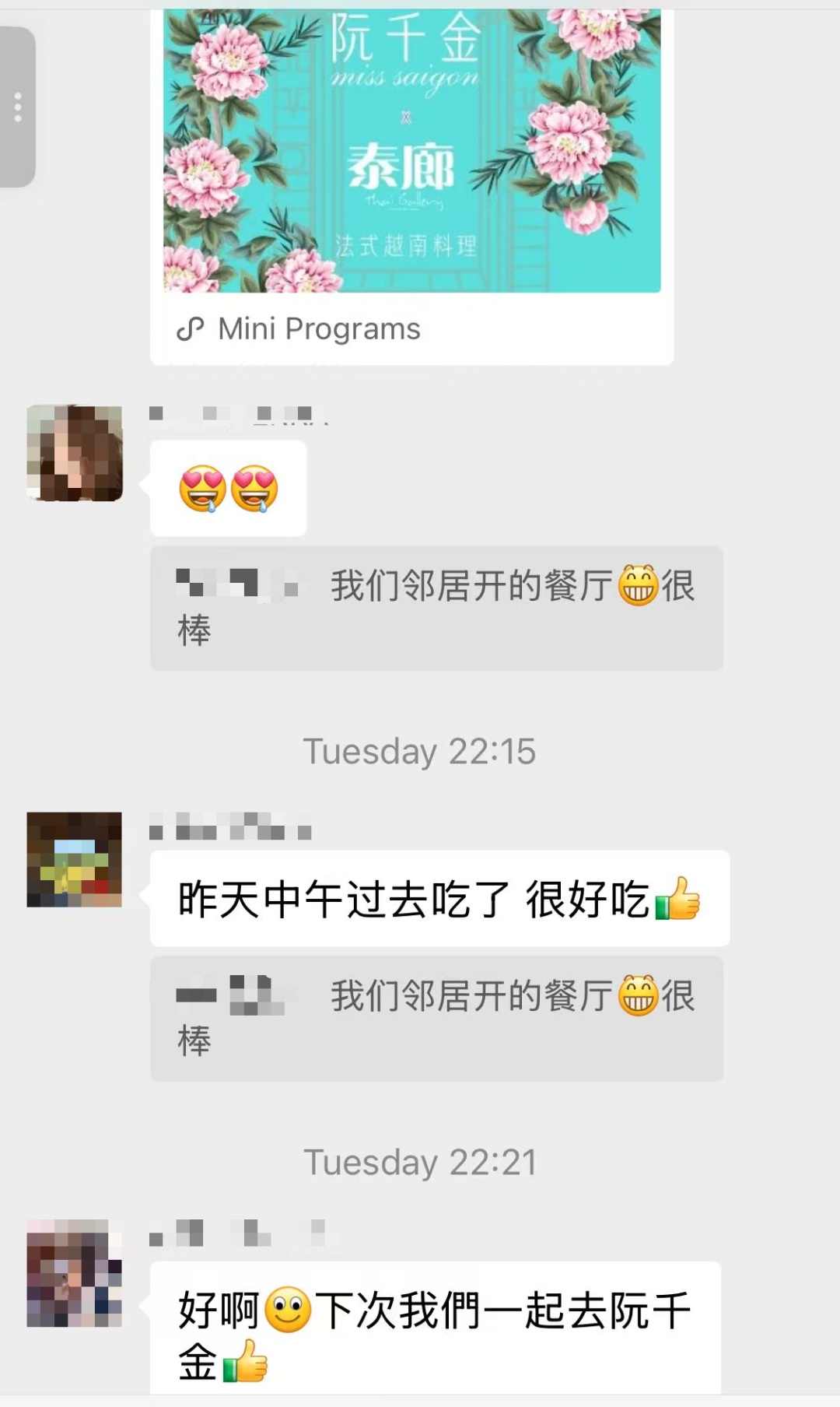Viewport: 840px width, 1407px height.
Task: View profile of sender who said 很好吃
Action: click(75, 859)
